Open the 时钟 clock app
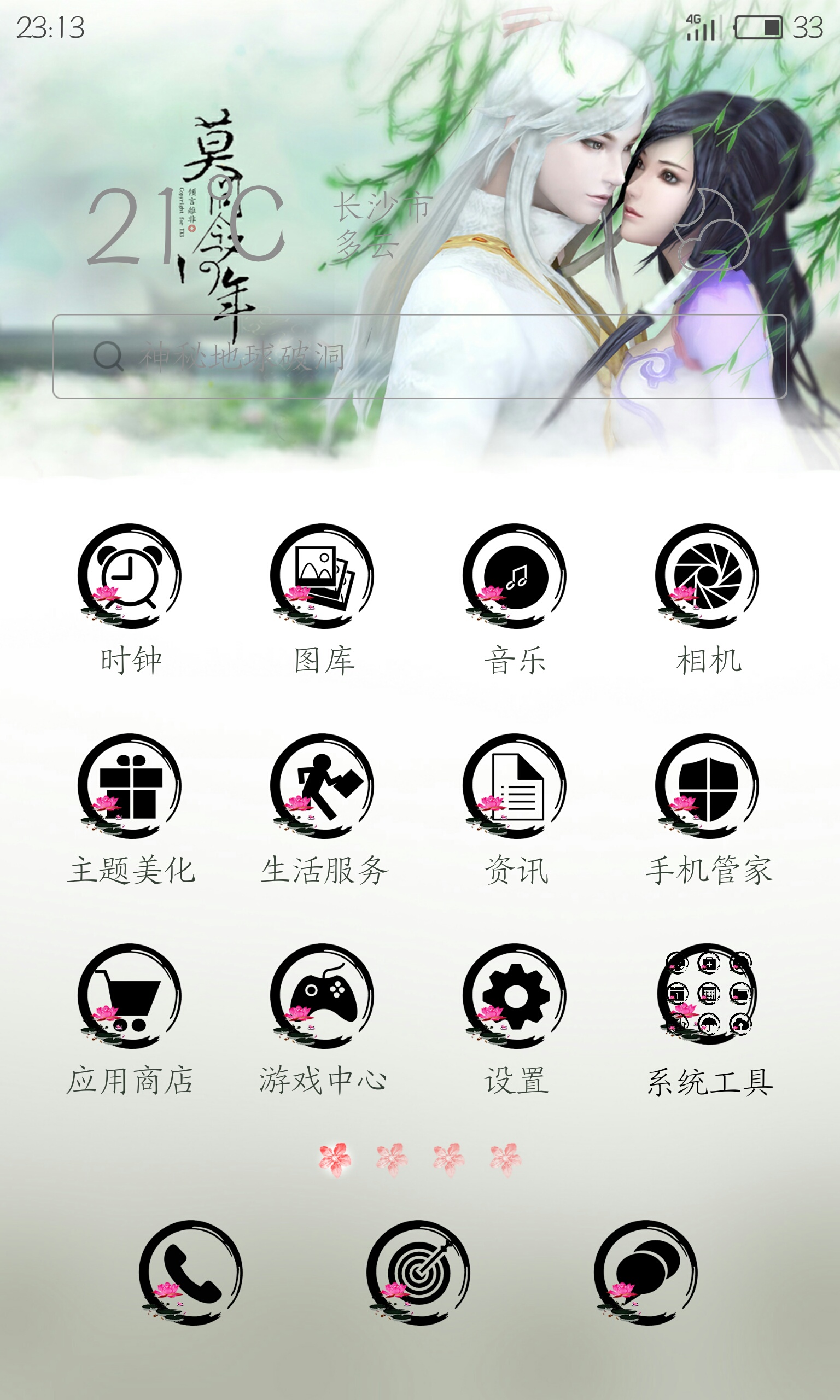This screenshot has width=840, height=1400. pos(130,576)
